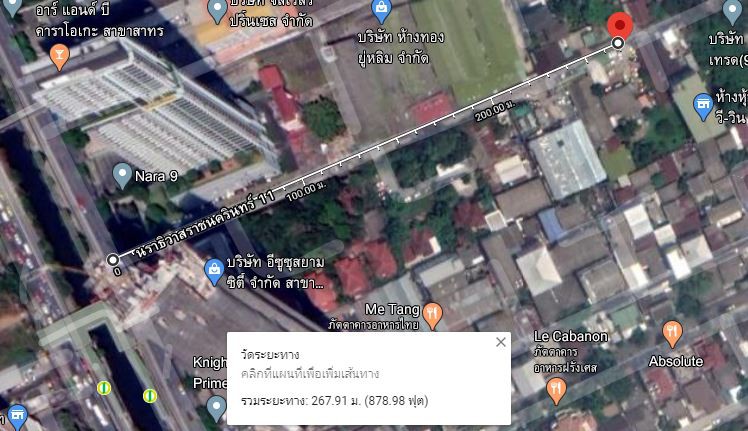748x431 pixels.
Task: Open the Me Tang restaurant pin
Action: click(x=432, y=315)
